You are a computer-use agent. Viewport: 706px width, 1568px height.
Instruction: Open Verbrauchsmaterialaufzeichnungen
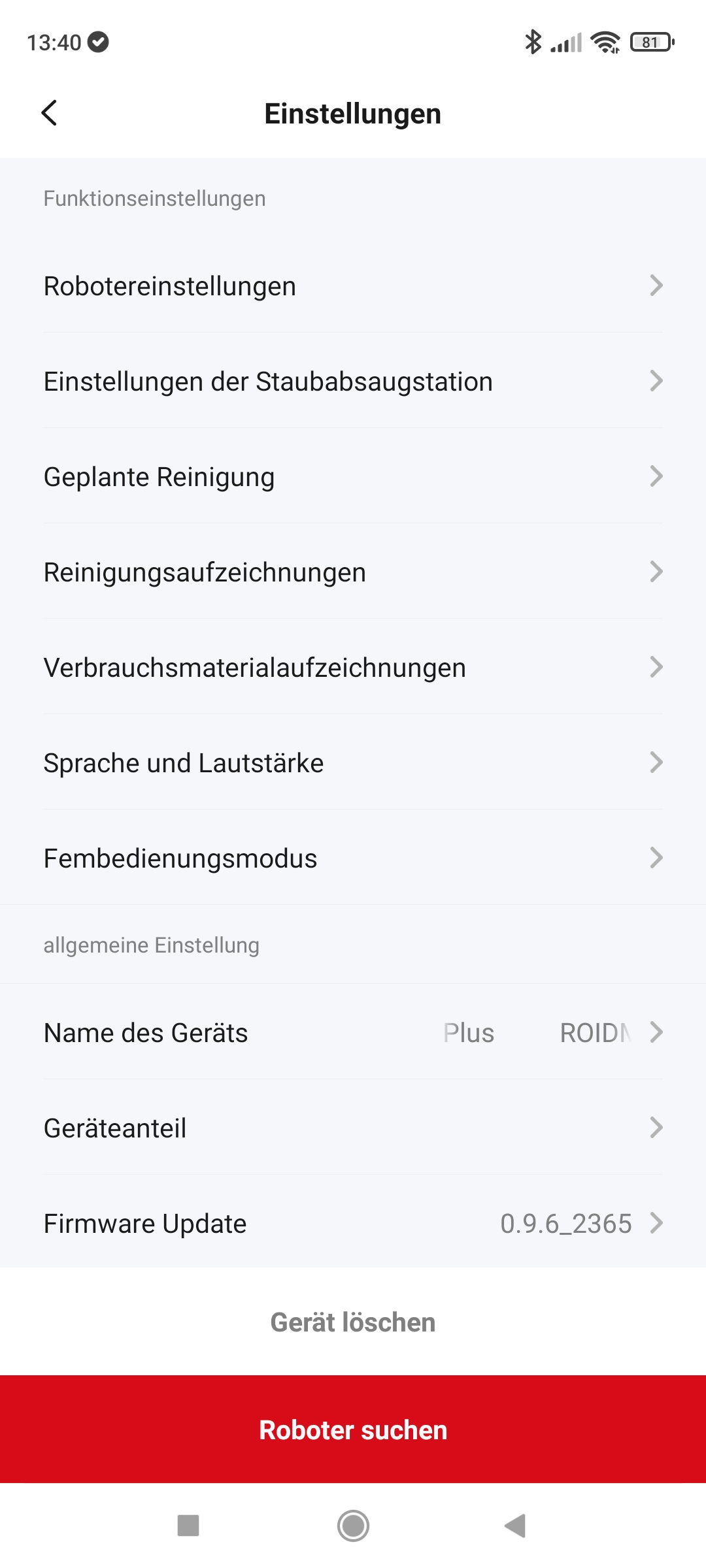[353, 667]
